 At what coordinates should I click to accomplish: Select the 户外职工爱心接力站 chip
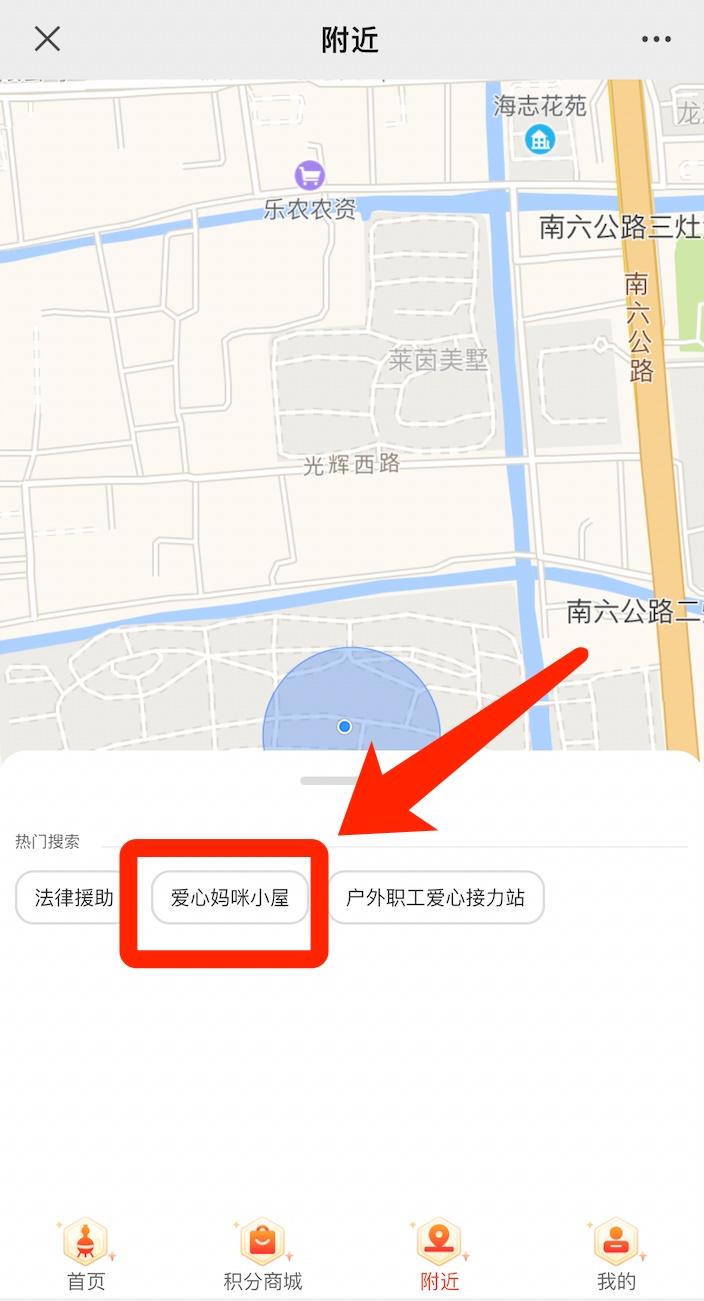coord(435,897)
